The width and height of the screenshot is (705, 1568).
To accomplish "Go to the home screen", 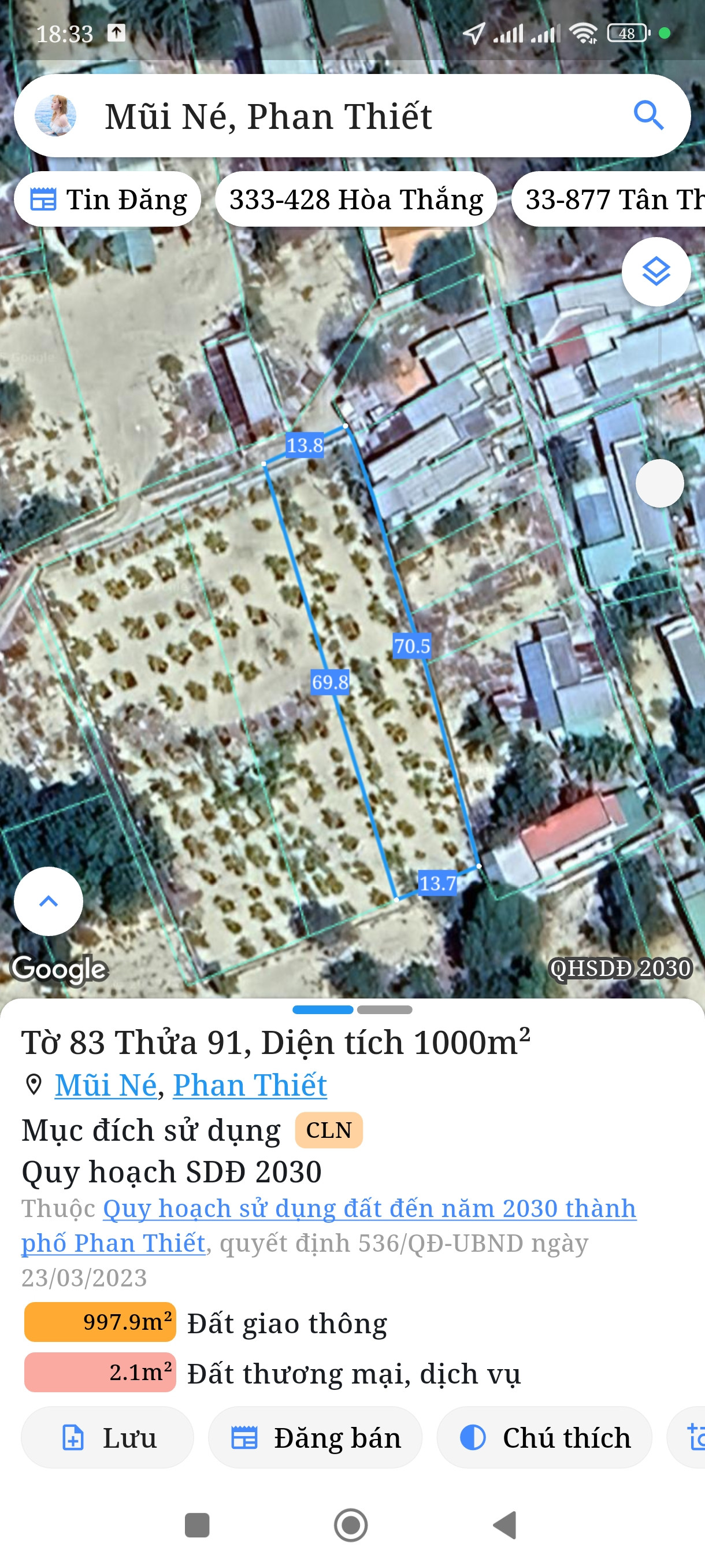I will 351,1525.
